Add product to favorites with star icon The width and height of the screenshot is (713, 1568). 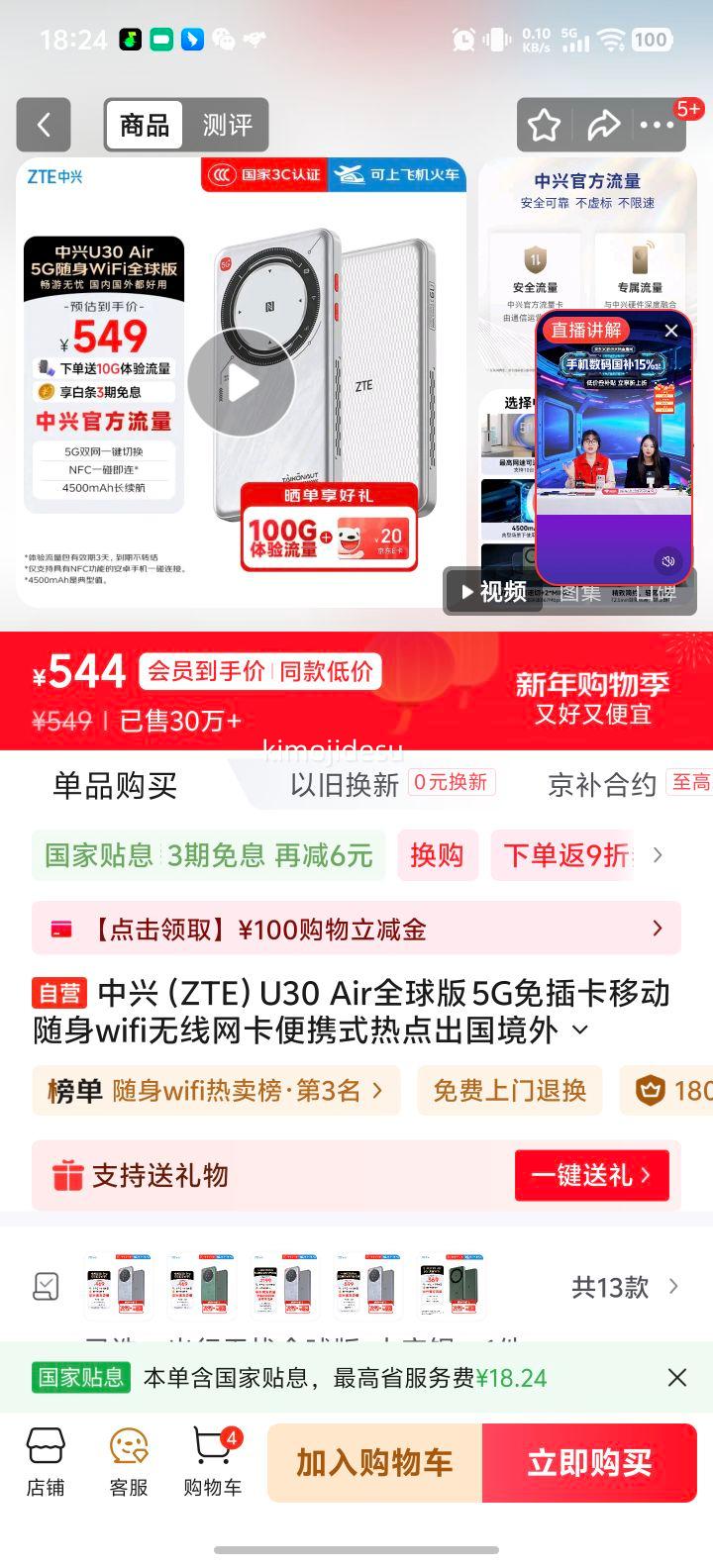point(545,125)
